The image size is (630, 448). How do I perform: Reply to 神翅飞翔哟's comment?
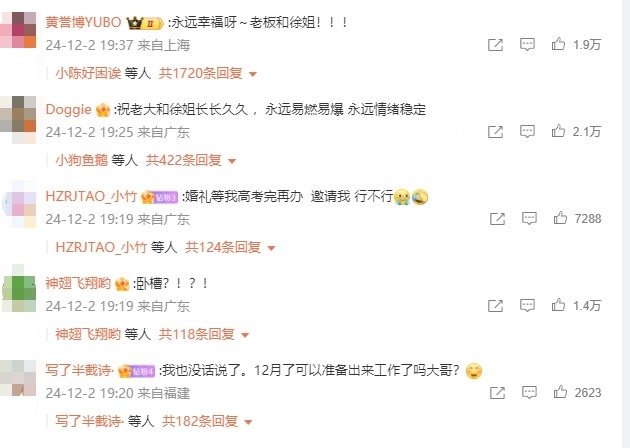[527, 305]
